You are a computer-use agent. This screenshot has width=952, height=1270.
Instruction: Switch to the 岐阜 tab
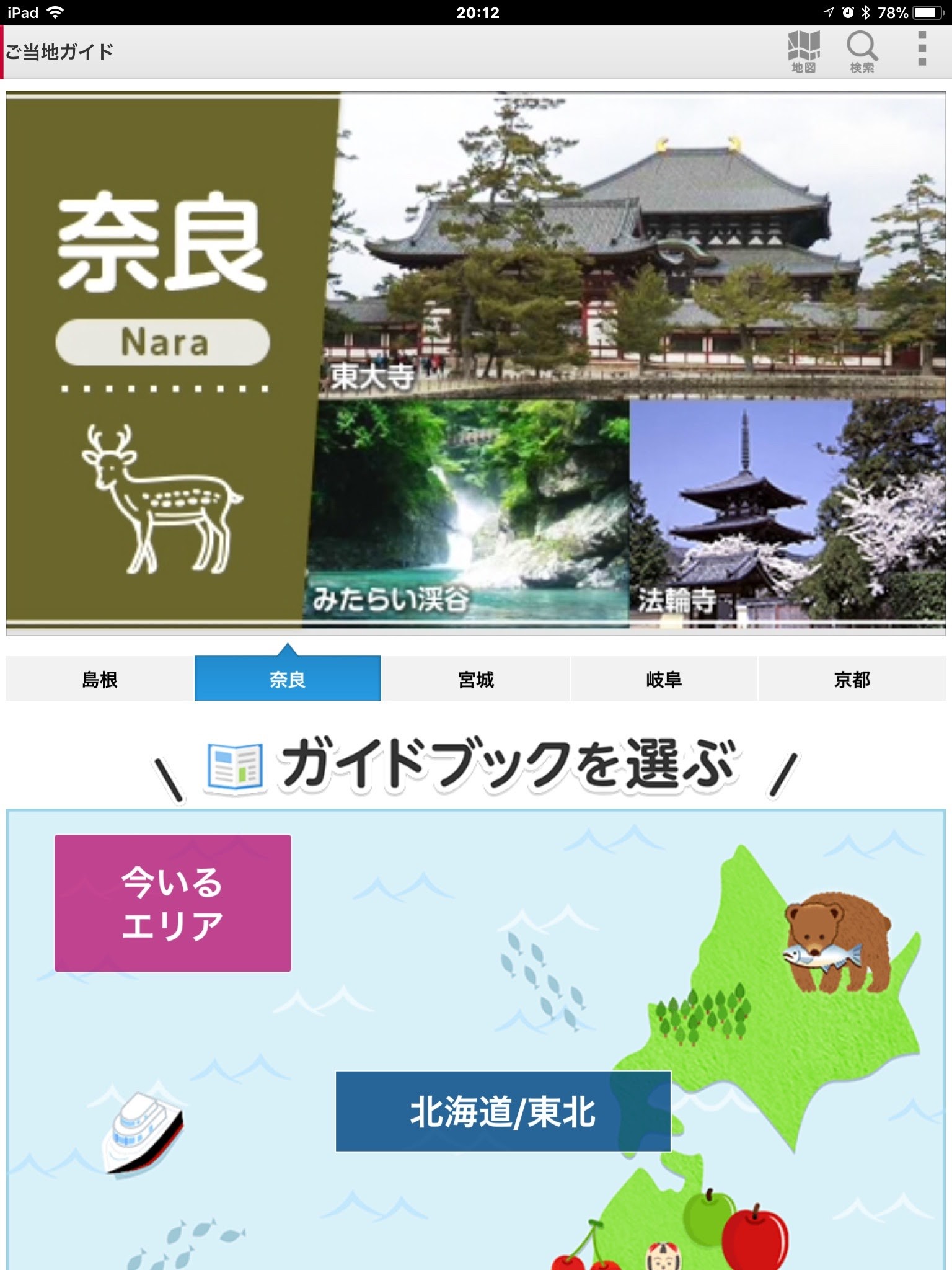664,680
